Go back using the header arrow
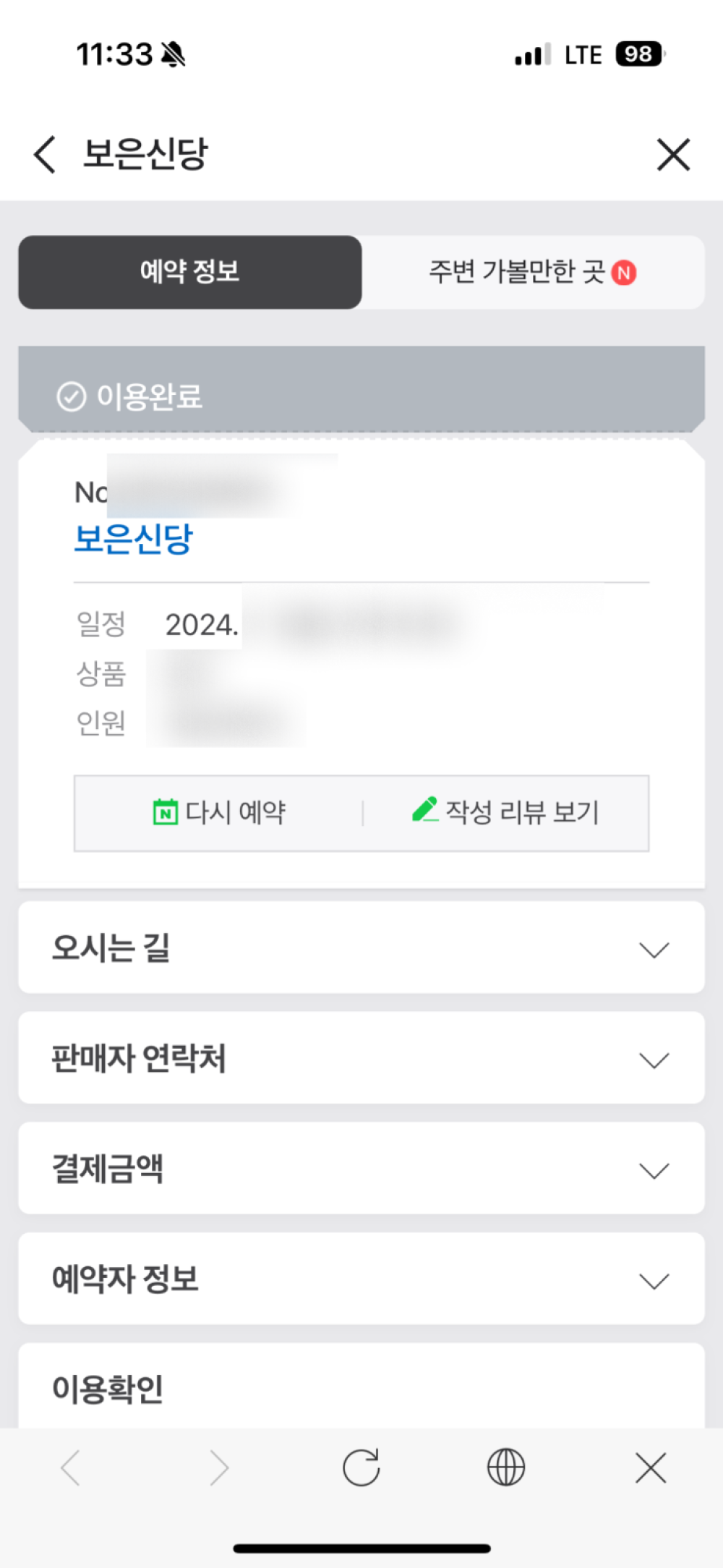The image size is (723, 1568). point(45,154)
